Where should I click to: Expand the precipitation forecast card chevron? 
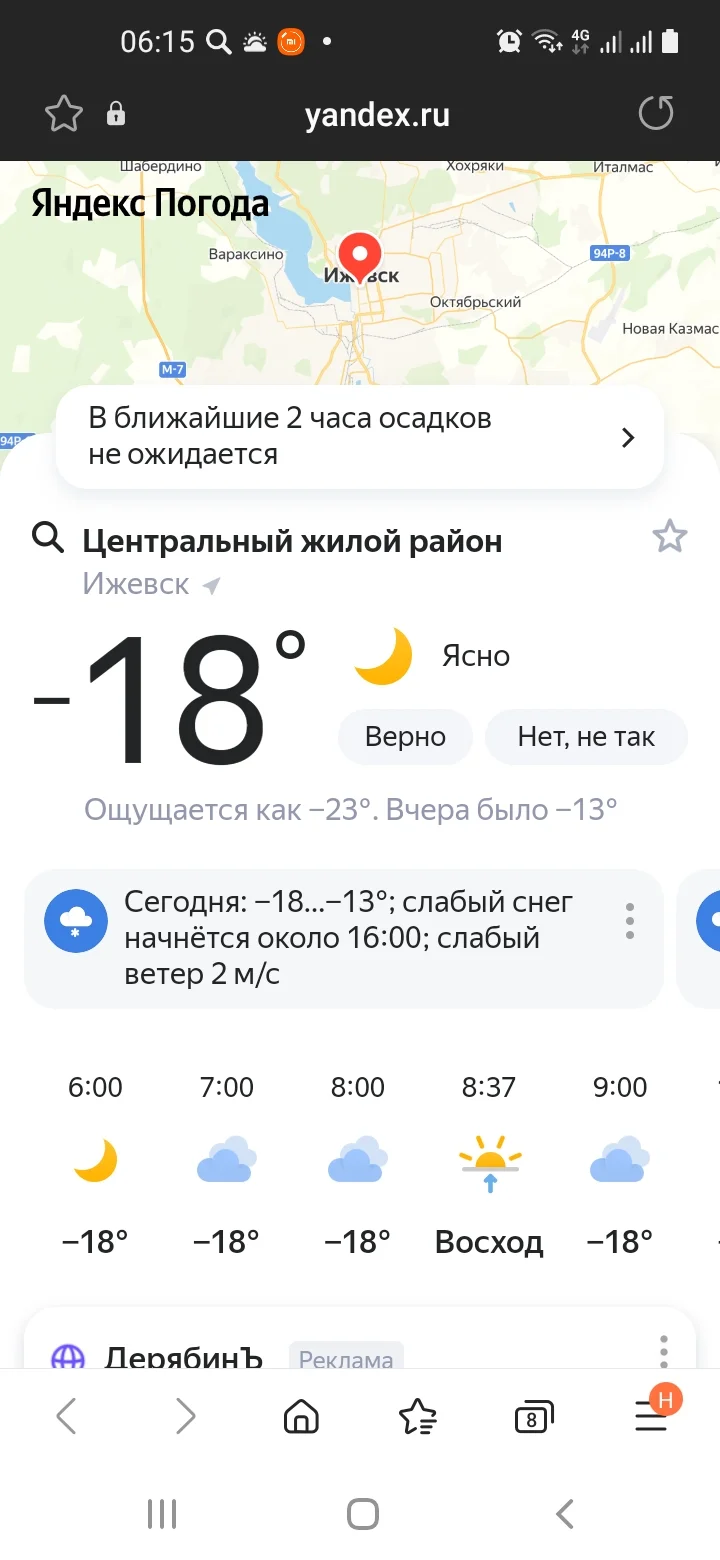click(628, 437)
